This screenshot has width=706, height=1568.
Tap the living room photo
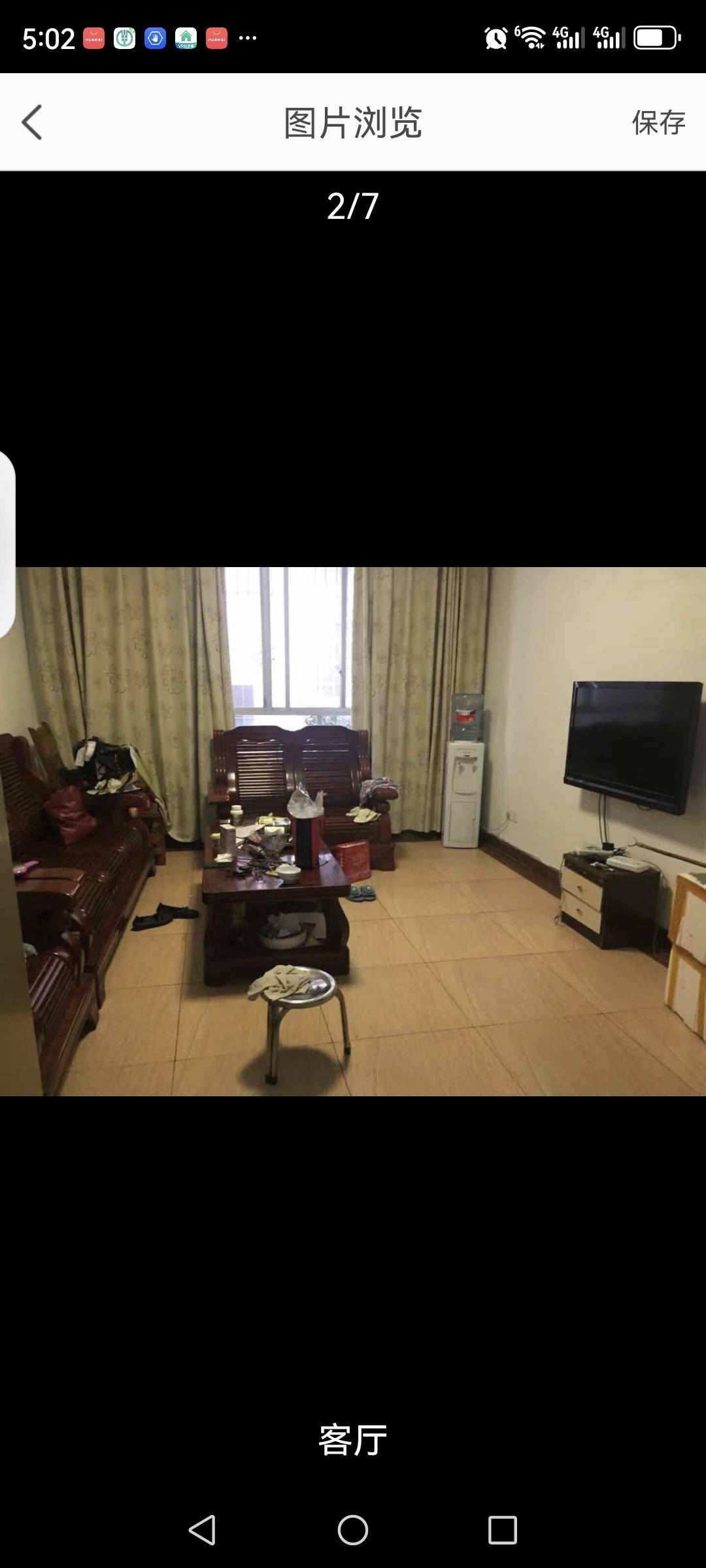[x=353, y=831]
